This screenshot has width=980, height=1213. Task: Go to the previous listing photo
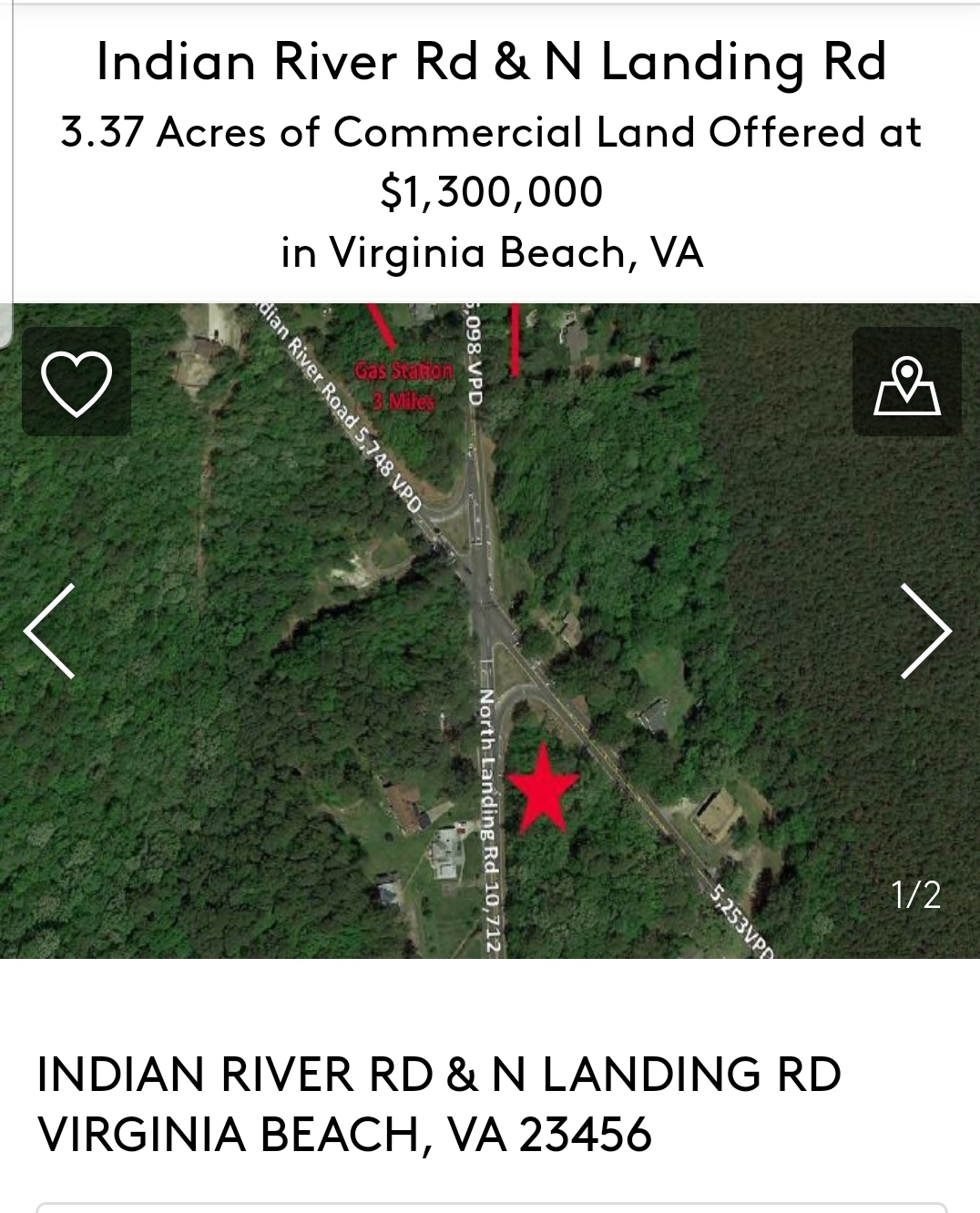(50, 631)
